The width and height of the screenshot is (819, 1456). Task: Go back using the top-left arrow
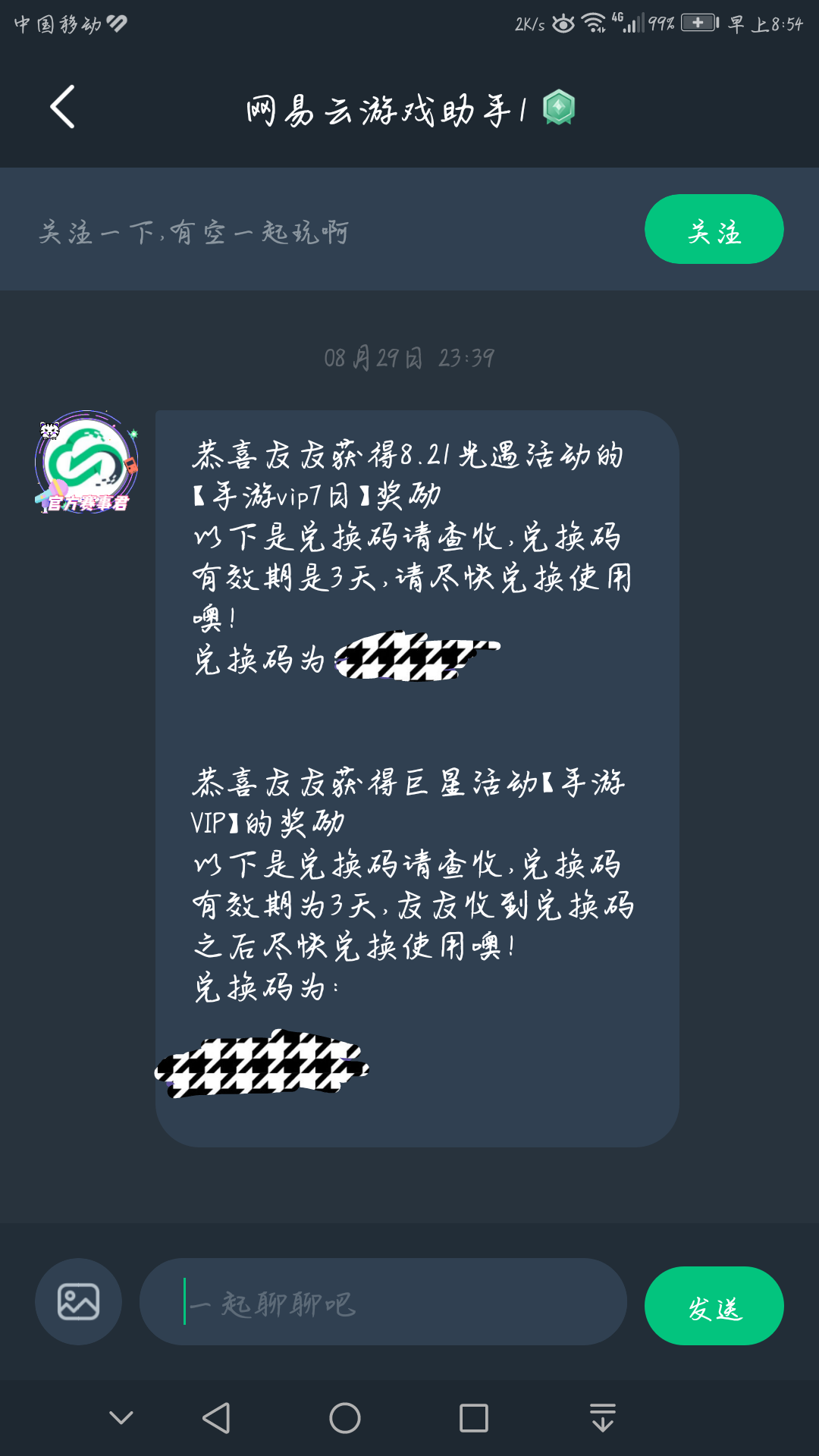coord(62,107)
